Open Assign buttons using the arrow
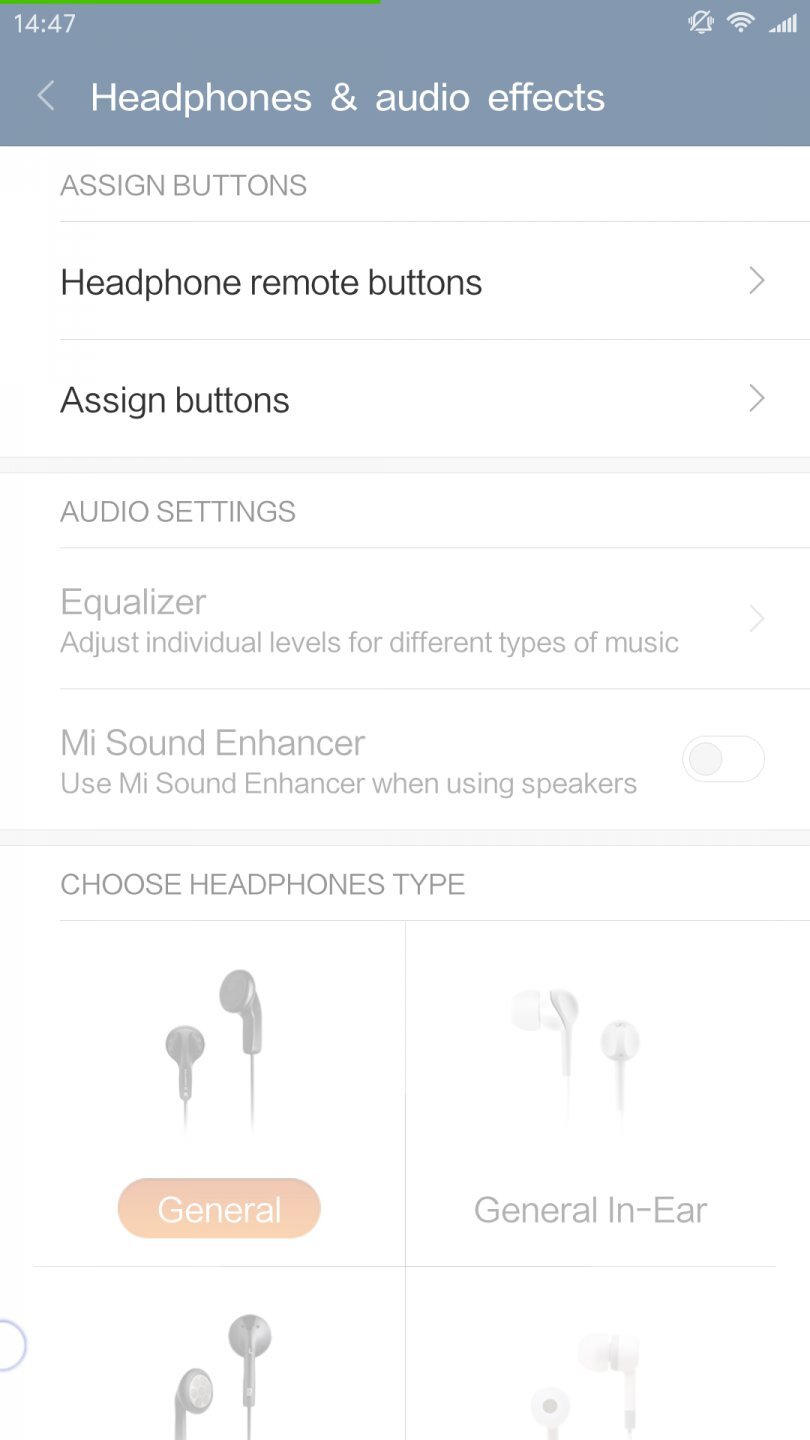The image size is (810, 1440). click(x=757, y=399)
